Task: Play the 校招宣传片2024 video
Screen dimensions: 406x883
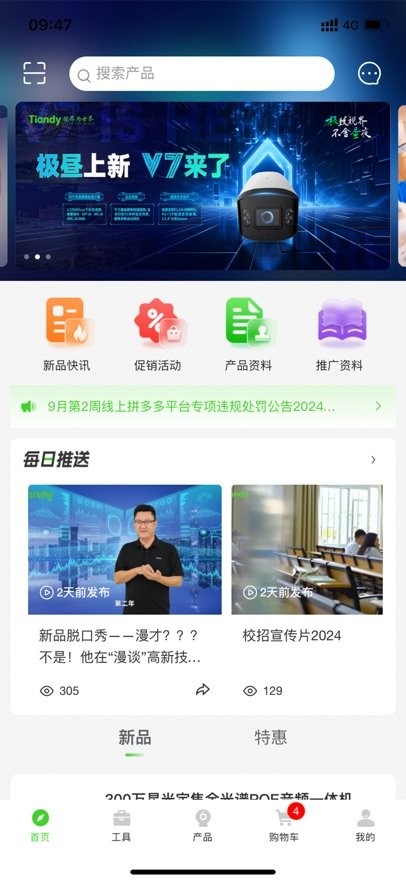Action: (307, 550)
